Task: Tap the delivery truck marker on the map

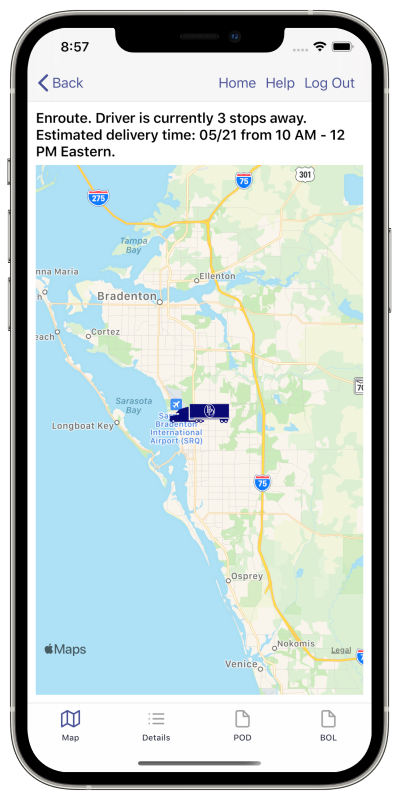Action: click(200, 413)
